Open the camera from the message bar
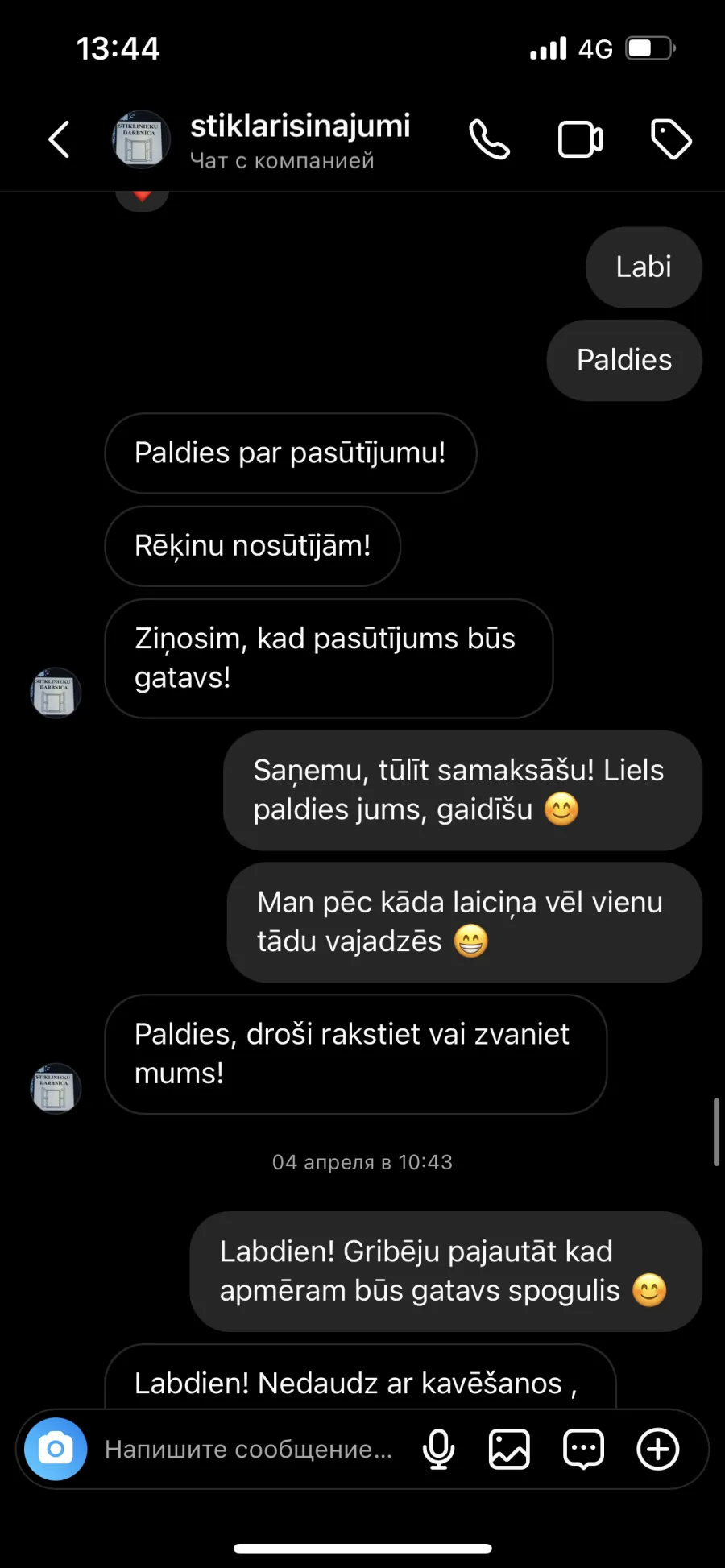This screenshot has width=725, height=1568. (x=56, y=1449)
